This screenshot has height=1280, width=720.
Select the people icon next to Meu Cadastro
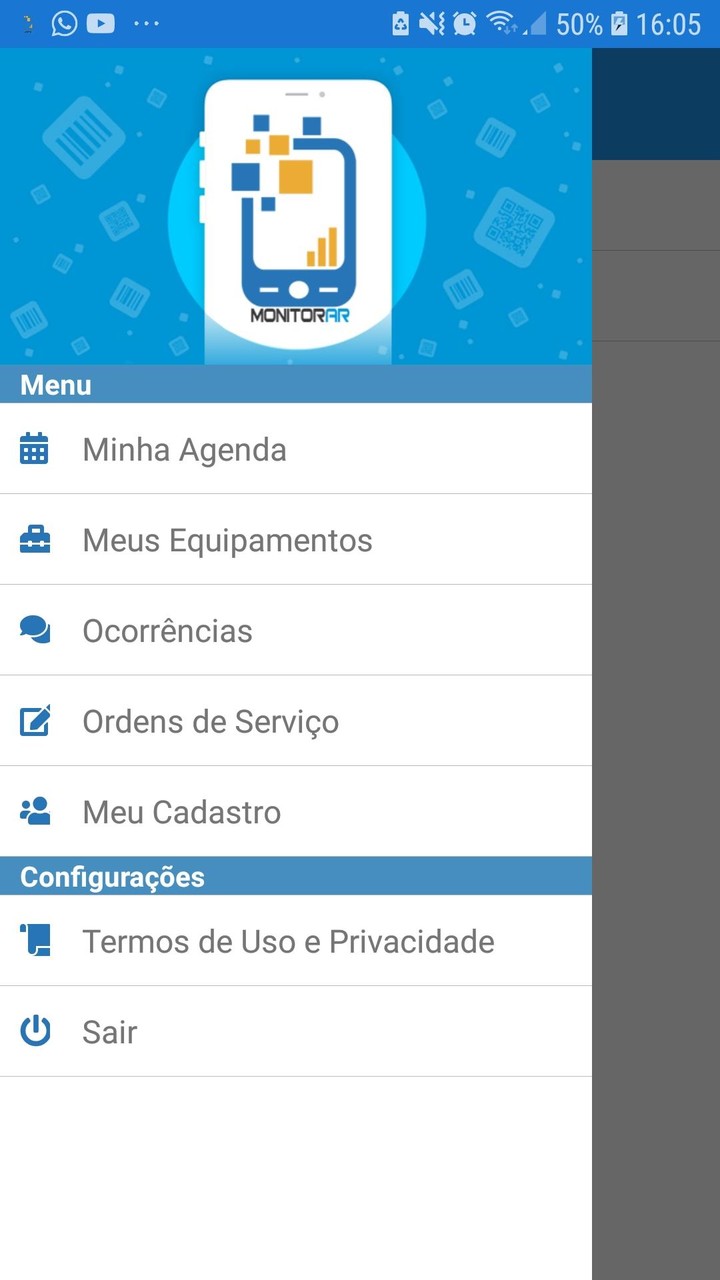click(x=35, y=812)
